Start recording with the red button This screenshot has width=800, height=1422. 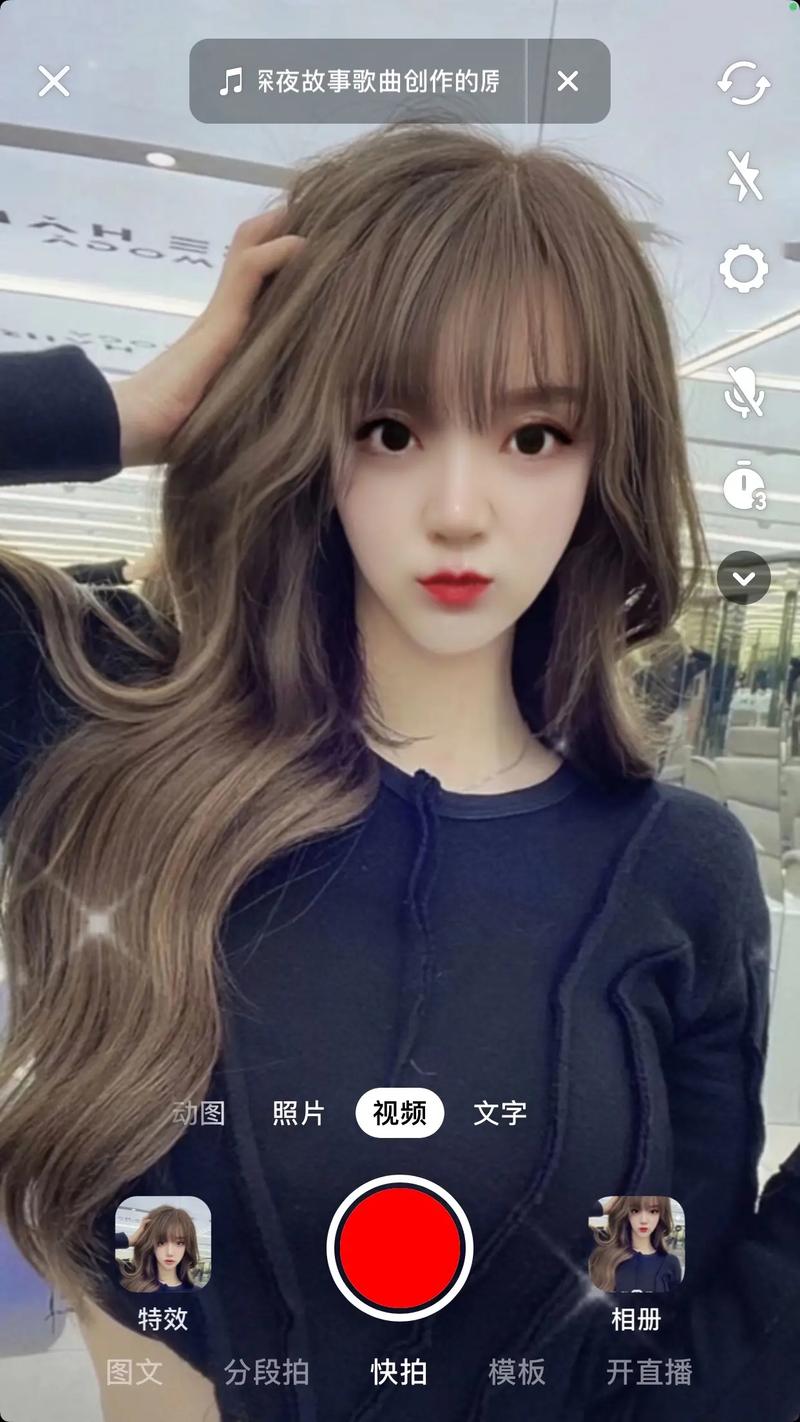click(x=400, y=1248)
